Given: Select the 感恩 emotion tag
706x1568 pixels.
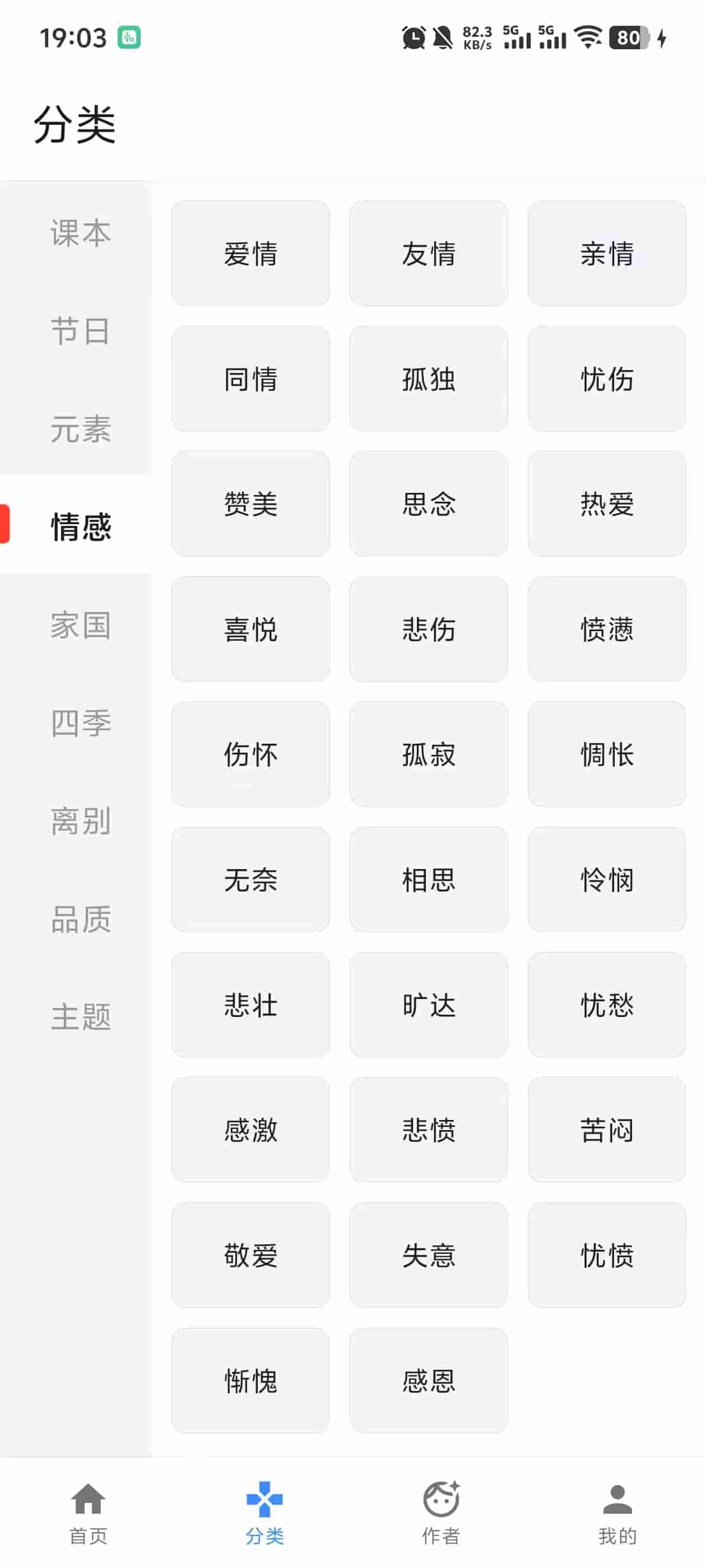Looking at the screenshot, I should tap(428, 1380).
